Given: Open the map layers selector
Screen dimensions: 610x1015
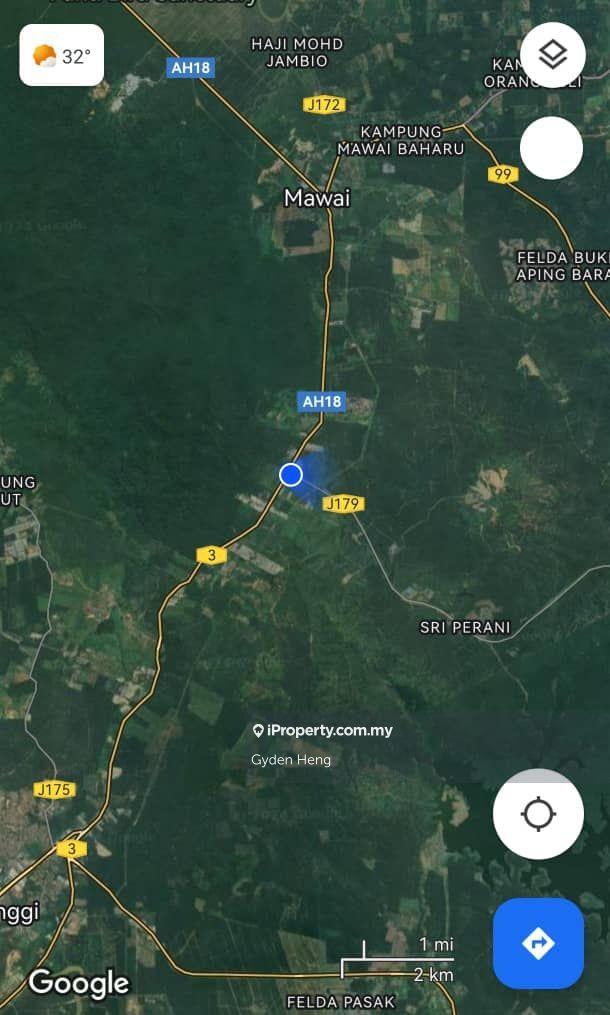Looking at the screenshot, I should pyautogui.click(x=552, y=55).
